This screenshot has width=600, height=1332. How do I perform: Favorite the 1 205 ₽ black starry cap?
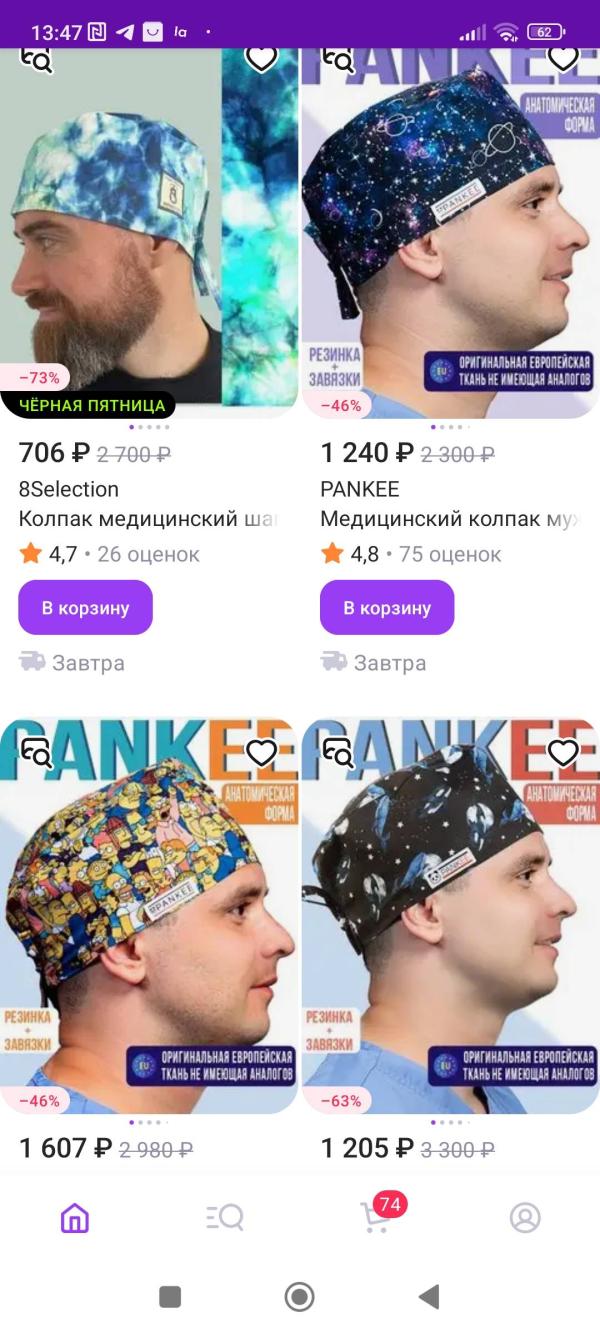tap(563, 753)
